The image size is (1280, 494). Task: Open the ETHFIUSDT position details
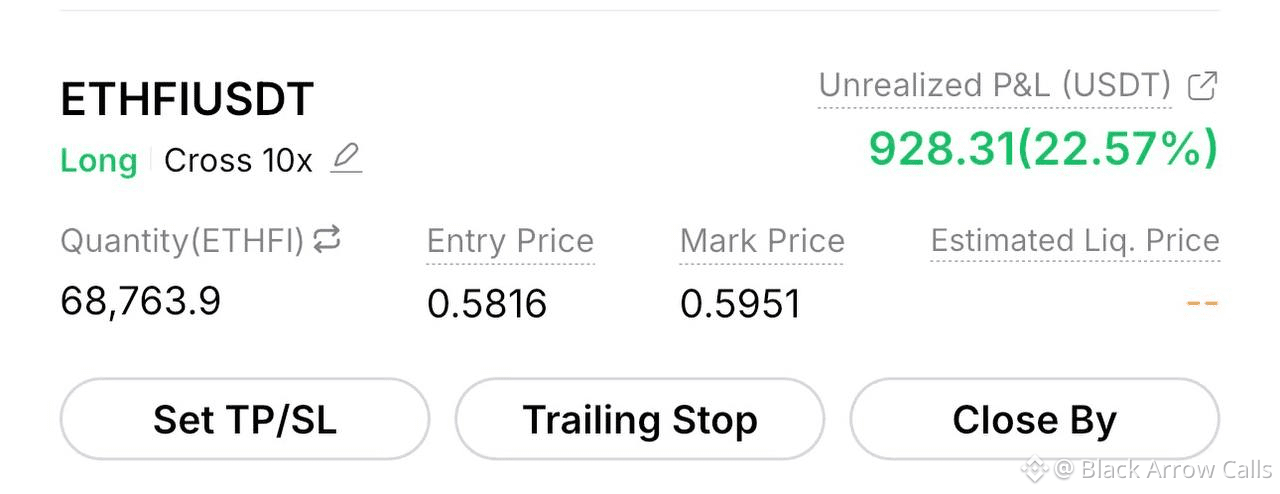tap(187, 99)
